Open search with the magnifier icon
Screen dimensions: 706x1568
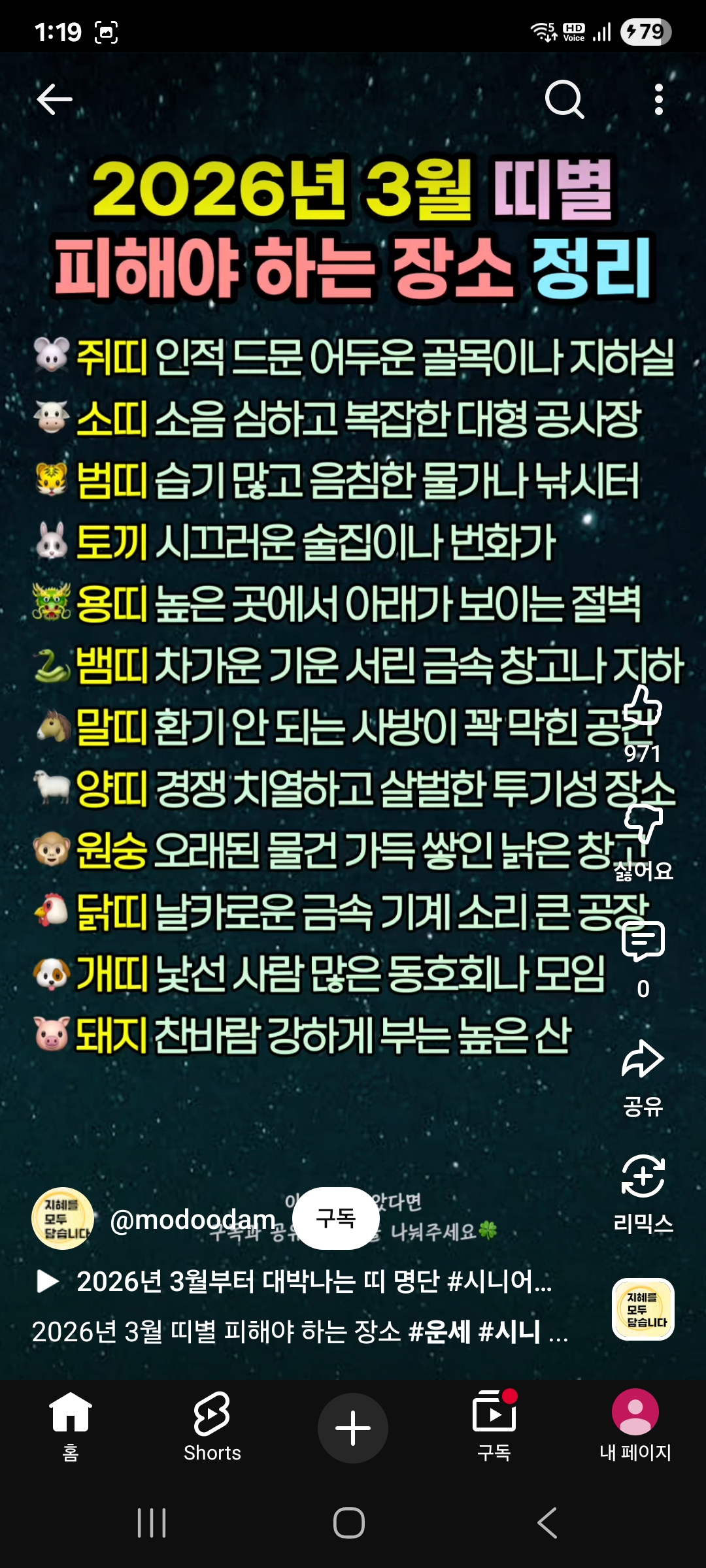pyautogui.click(x=563, y=99)
